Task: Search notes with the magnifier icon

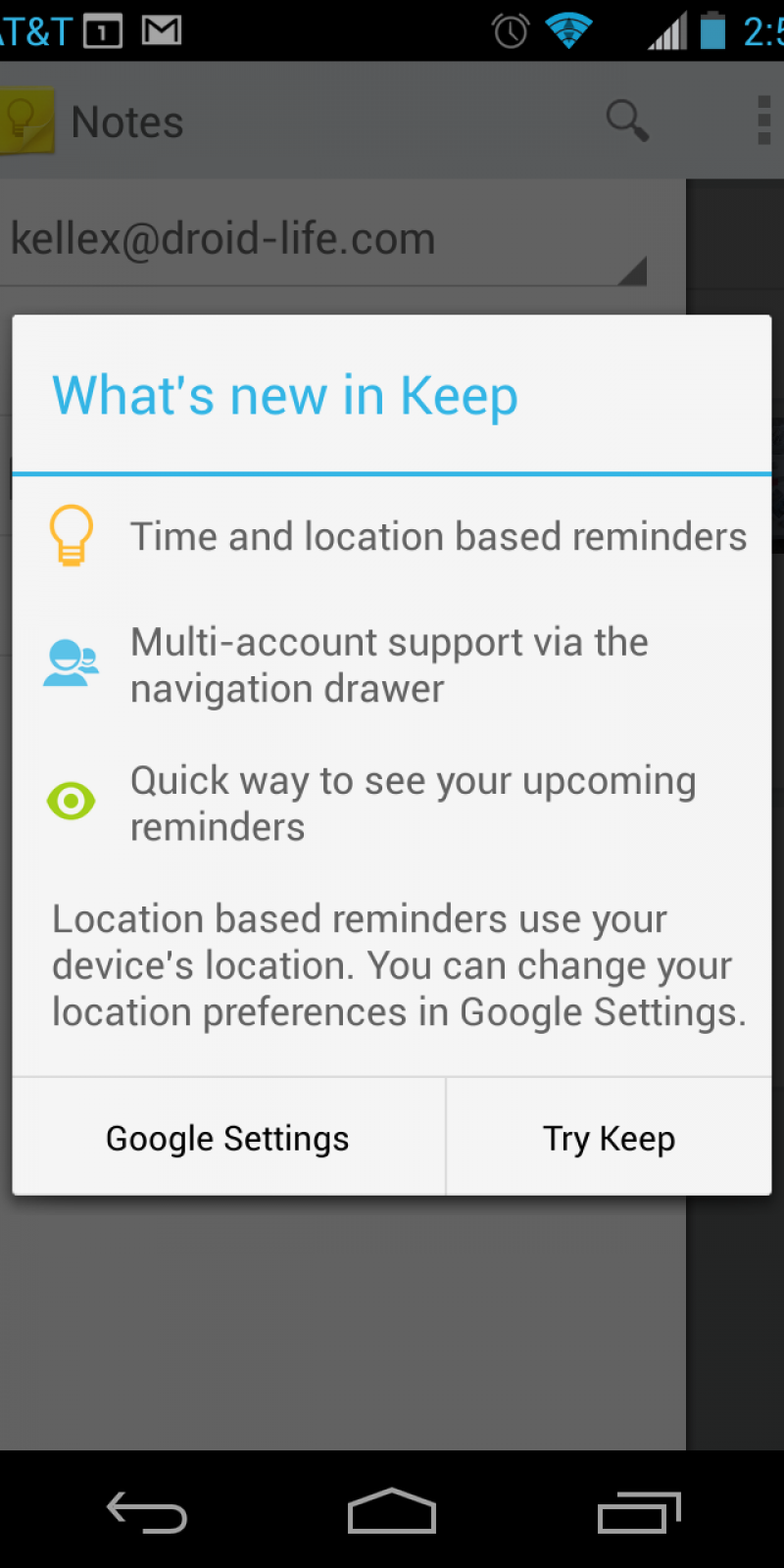Action: 626,122
